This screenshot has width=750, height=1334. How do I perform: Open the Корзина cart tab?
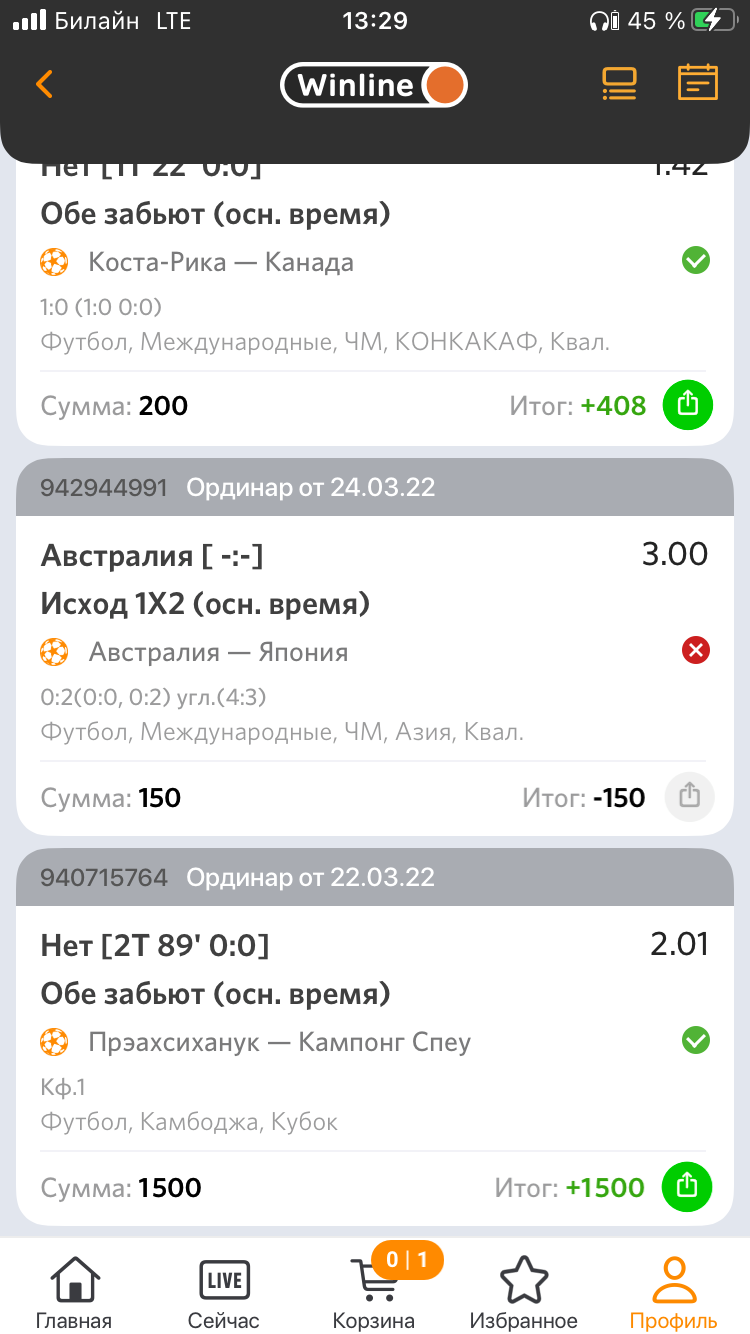[374, 1292]
